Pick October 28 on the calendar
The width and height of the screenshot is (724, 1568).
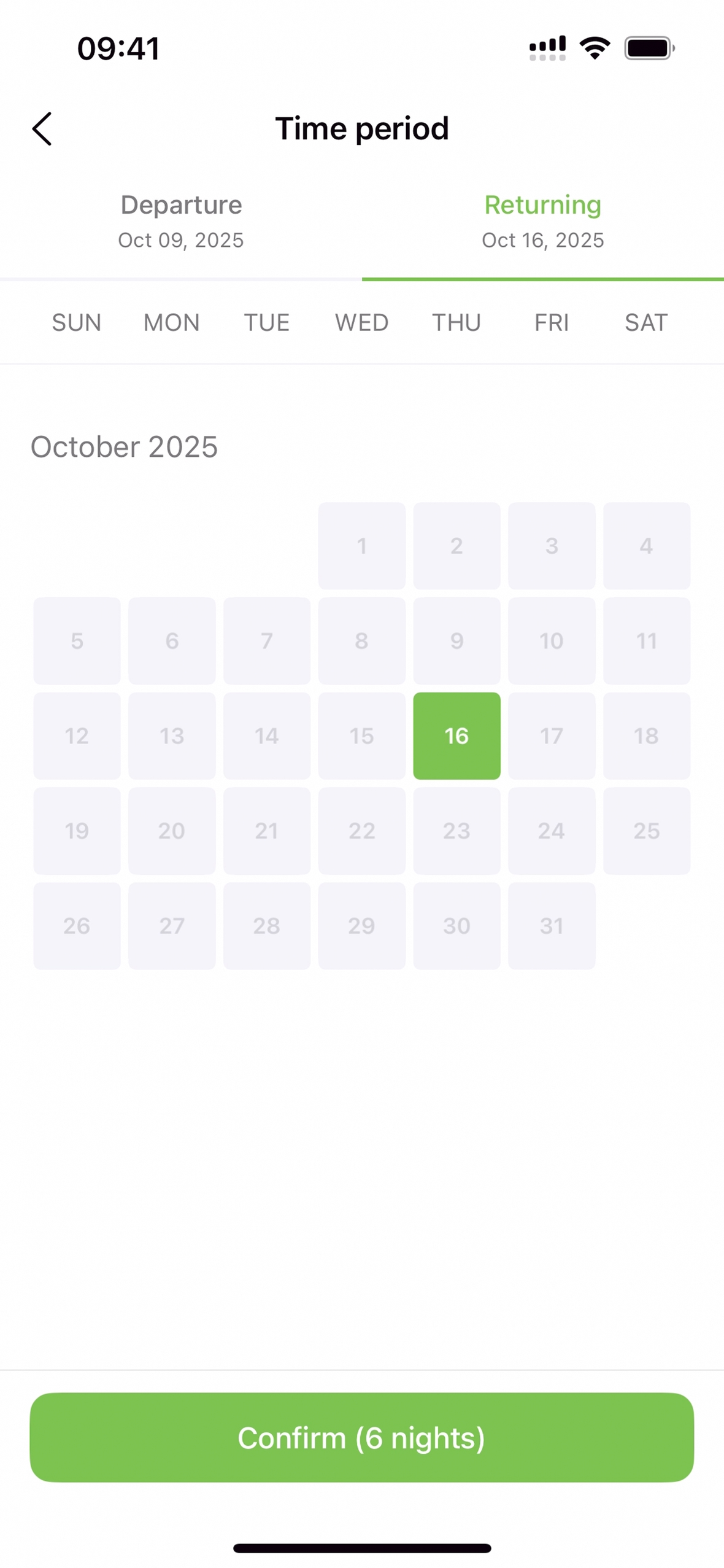pos(267,926)
